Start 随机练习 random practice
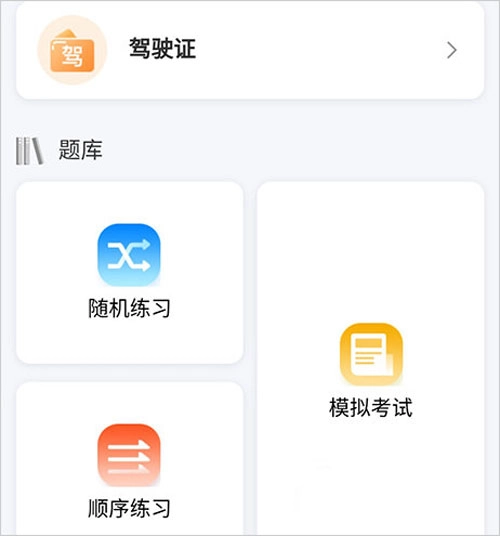The image size is (500, 536). (130, 272)
